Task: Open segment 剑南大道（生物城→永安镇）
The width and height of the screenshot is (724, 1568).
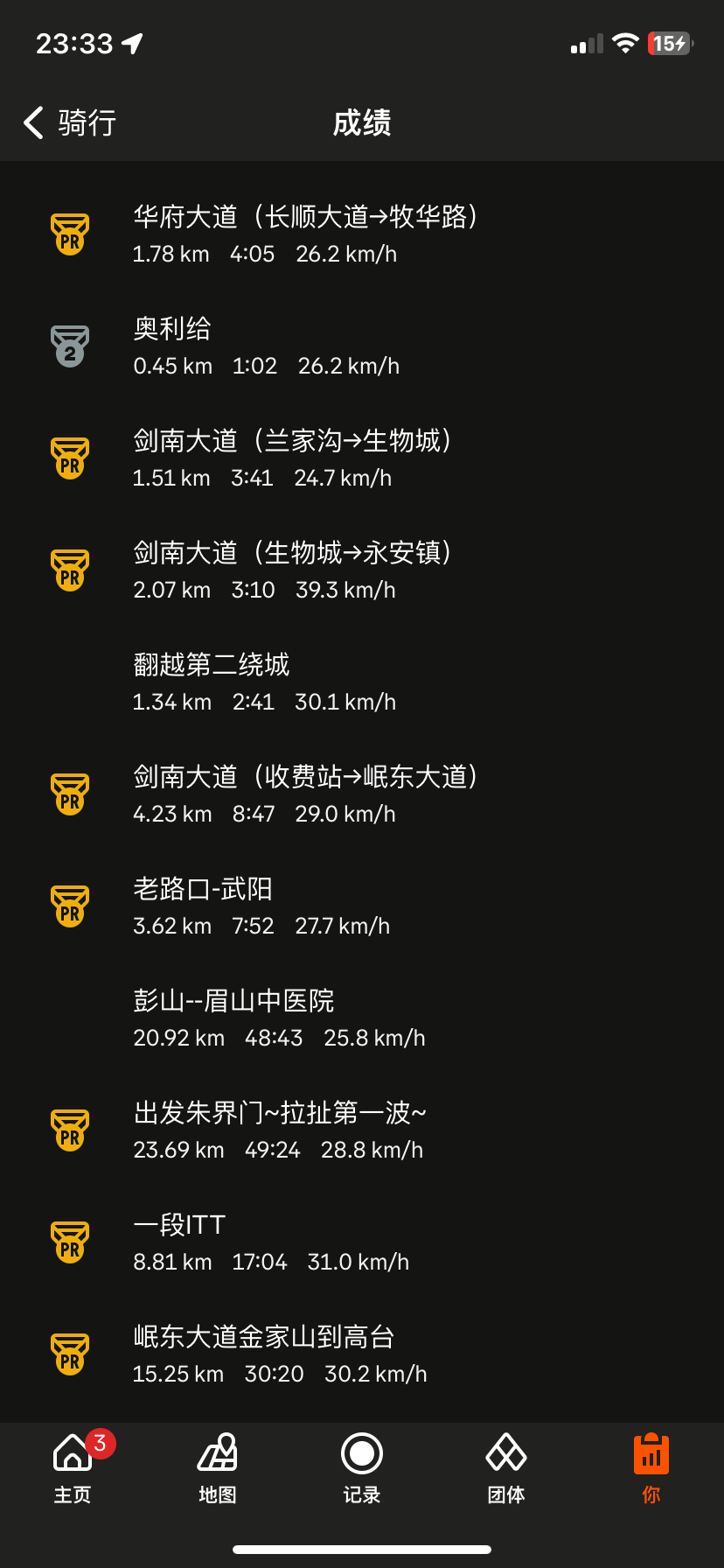Action: (362, 570)
